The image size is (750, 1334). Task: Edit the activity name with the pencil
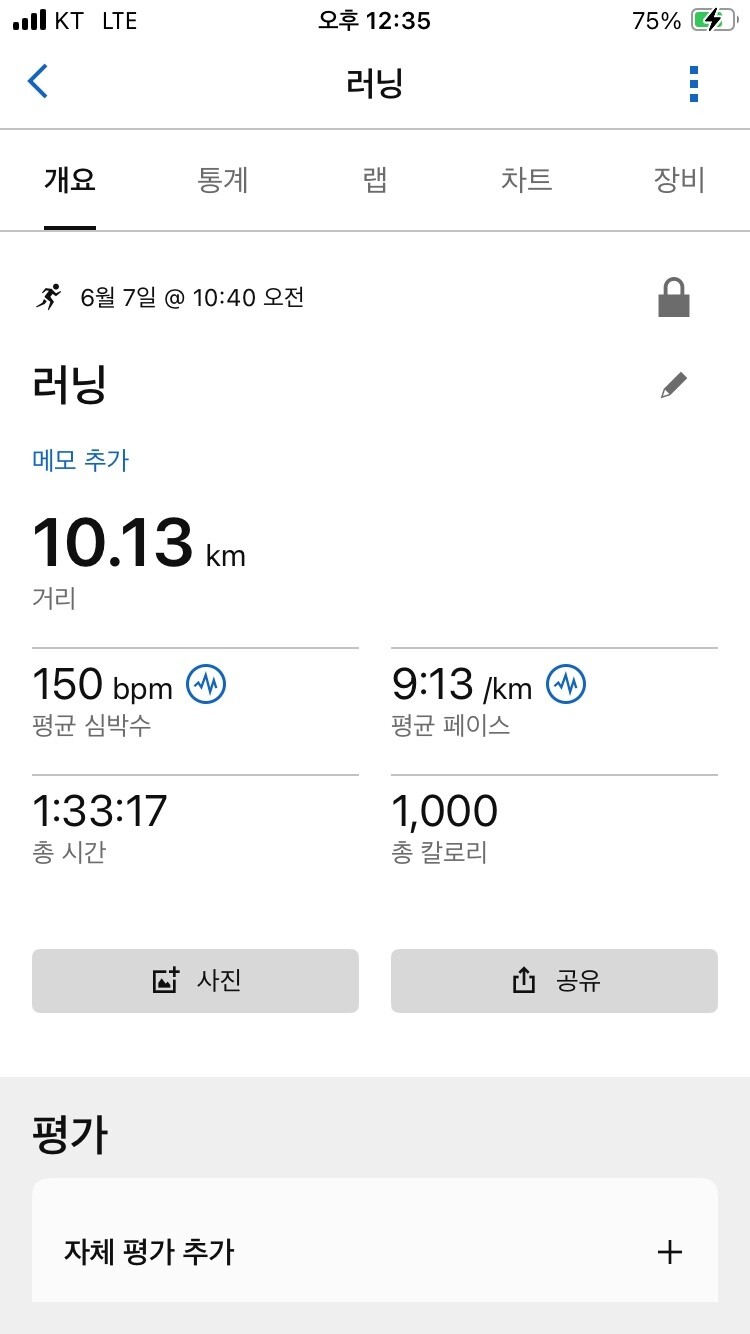pos(674,386)
